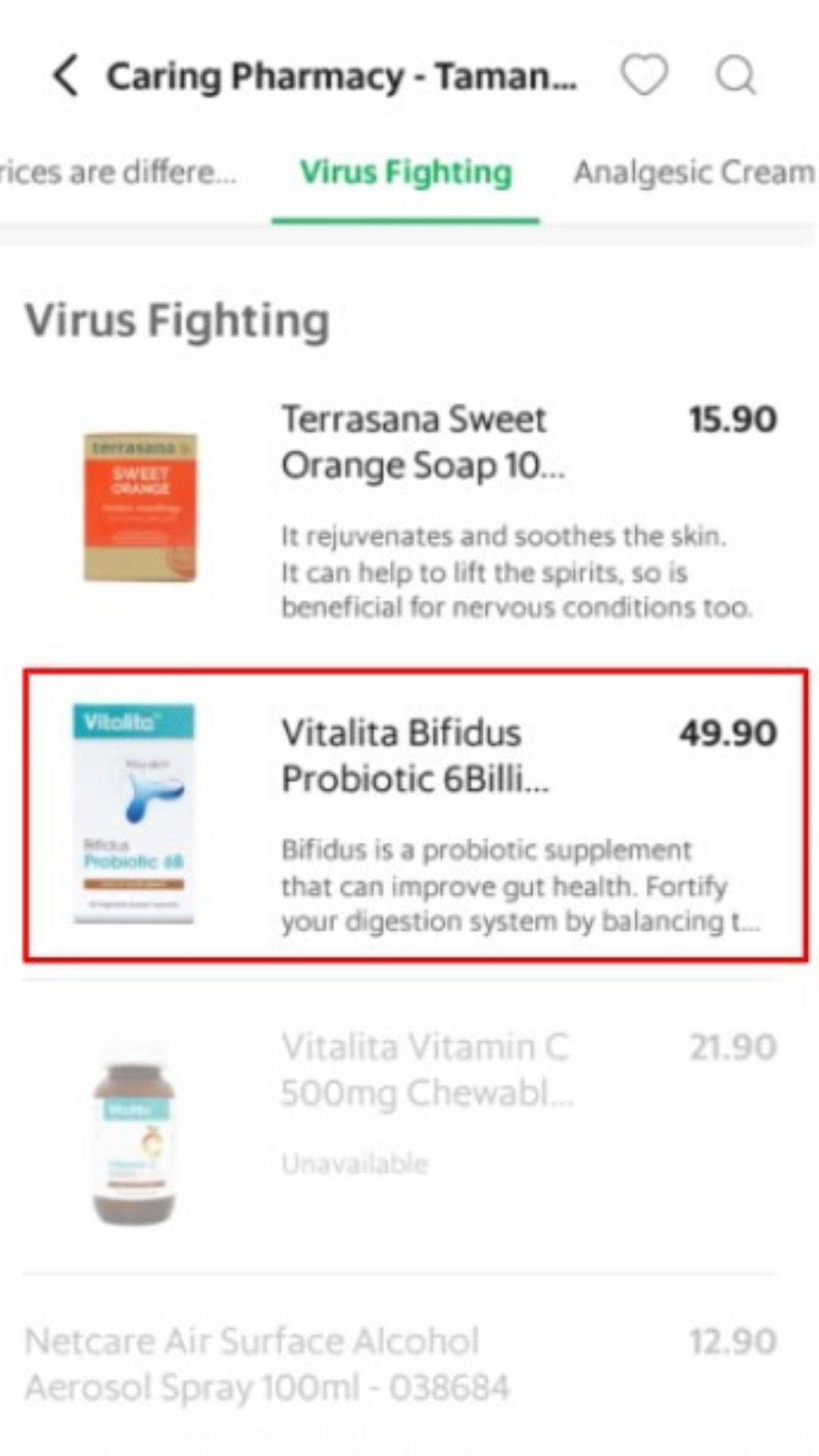
Task: Select the Virus Fighting tab
Action: coord(406,172)
